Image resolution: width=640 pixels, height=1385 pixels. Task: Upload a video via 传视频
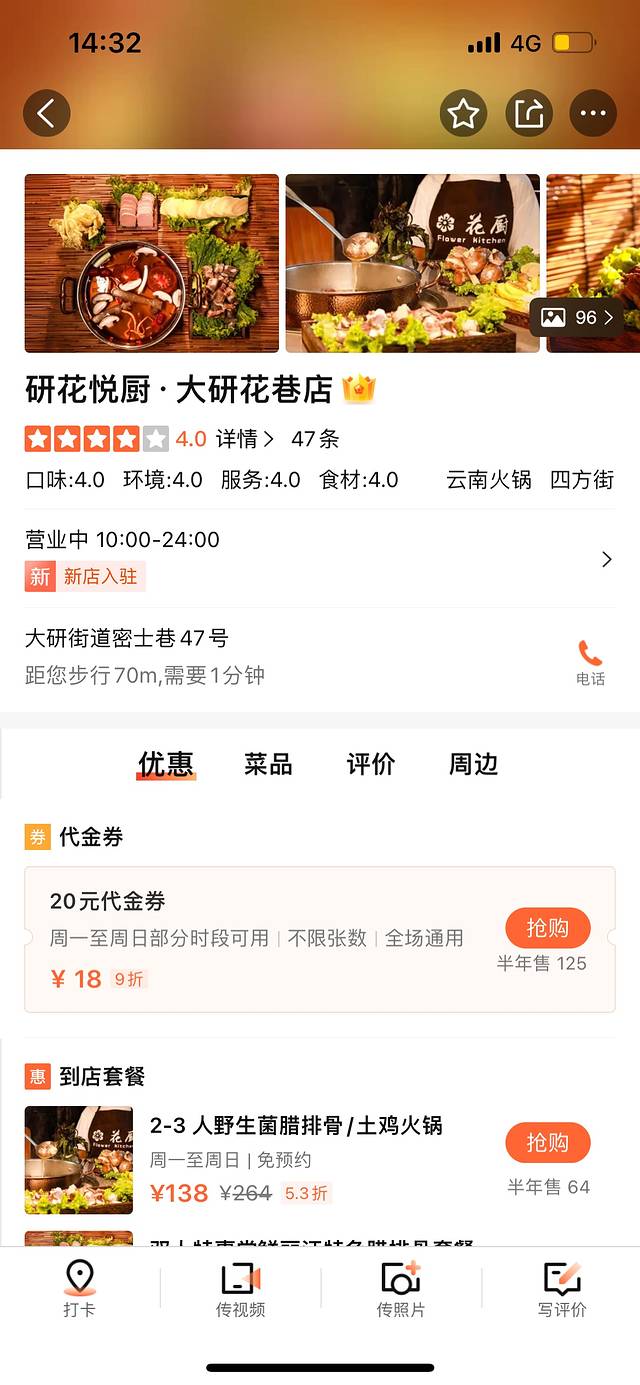coord(240,1289)
